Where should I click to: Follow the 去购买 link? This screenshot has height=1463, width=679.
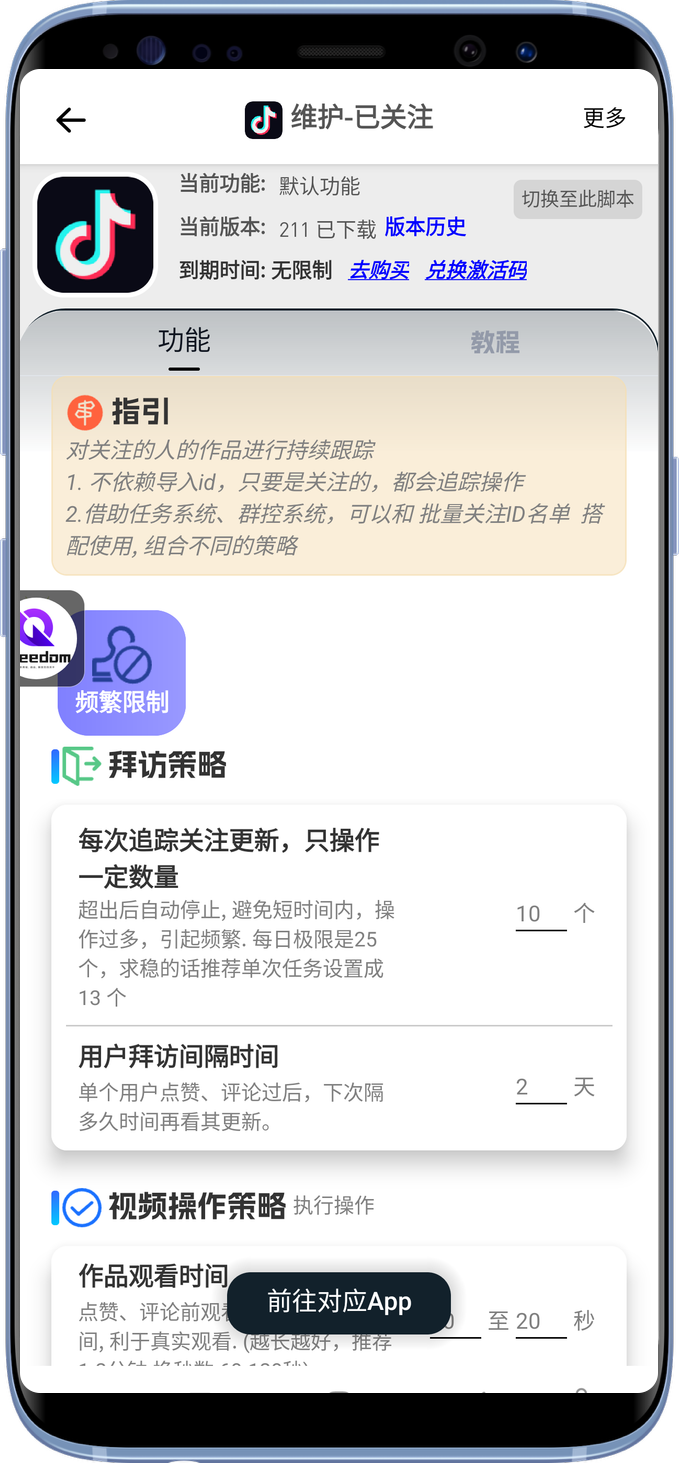click(x=379, y=270)
